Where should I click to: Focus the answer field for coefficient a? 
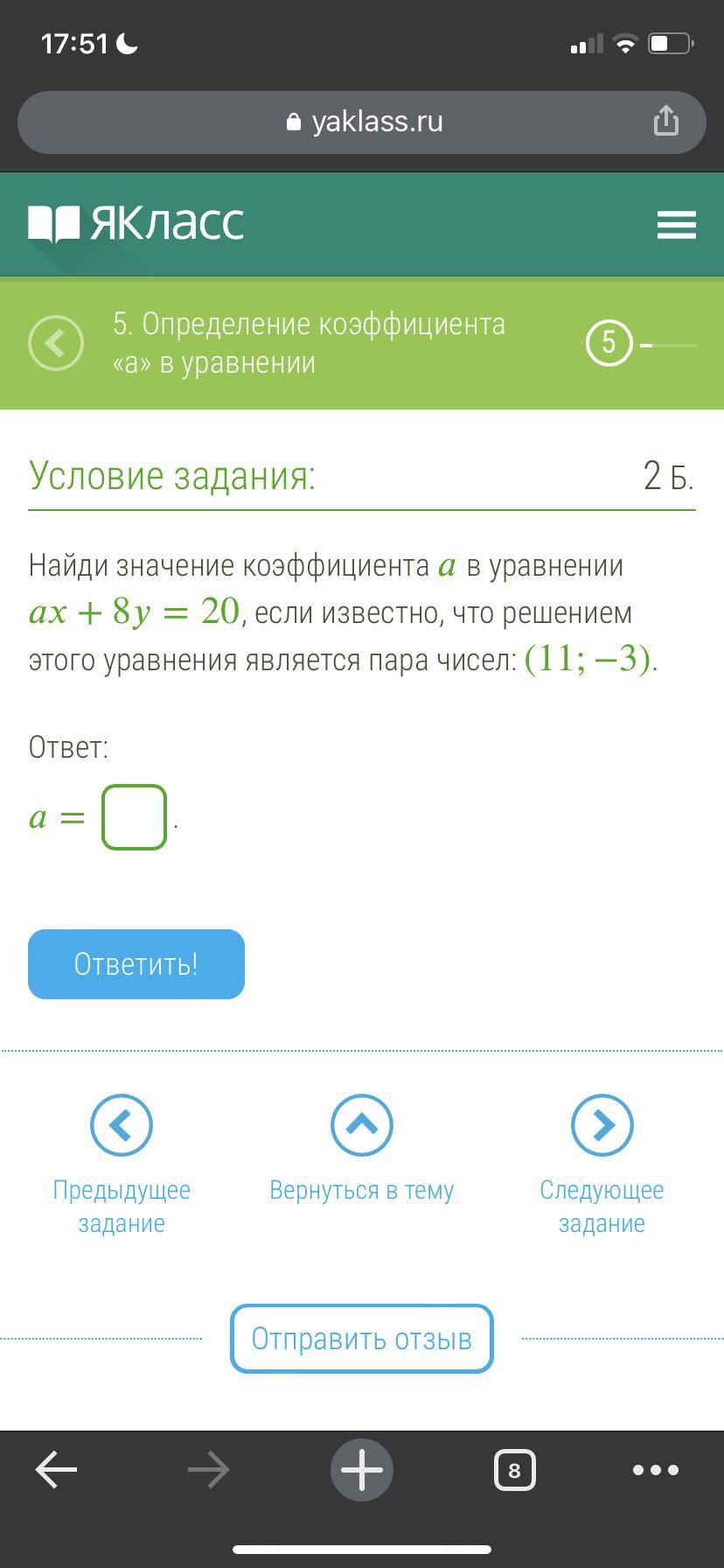pyautogui.click(x=134, y=817)
